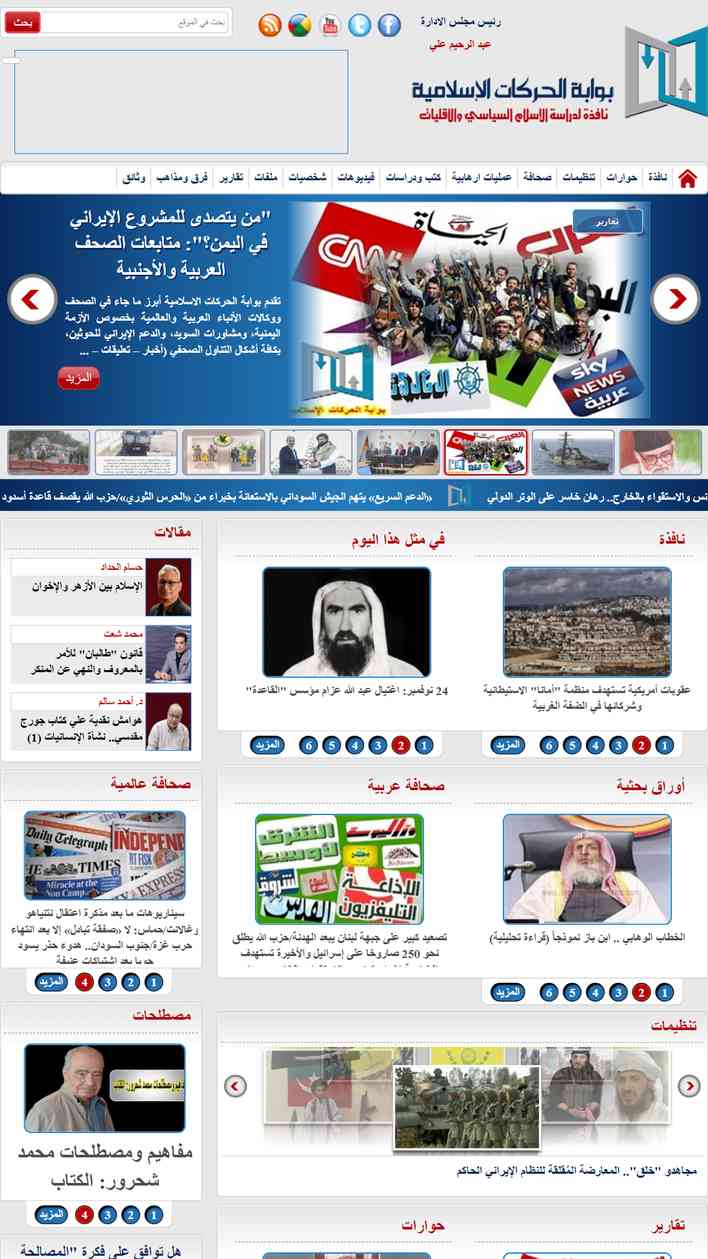Show next slide in main banner
Viewport: 708px width, 1259px height.
pyautogui.click(x=676, y=298)
